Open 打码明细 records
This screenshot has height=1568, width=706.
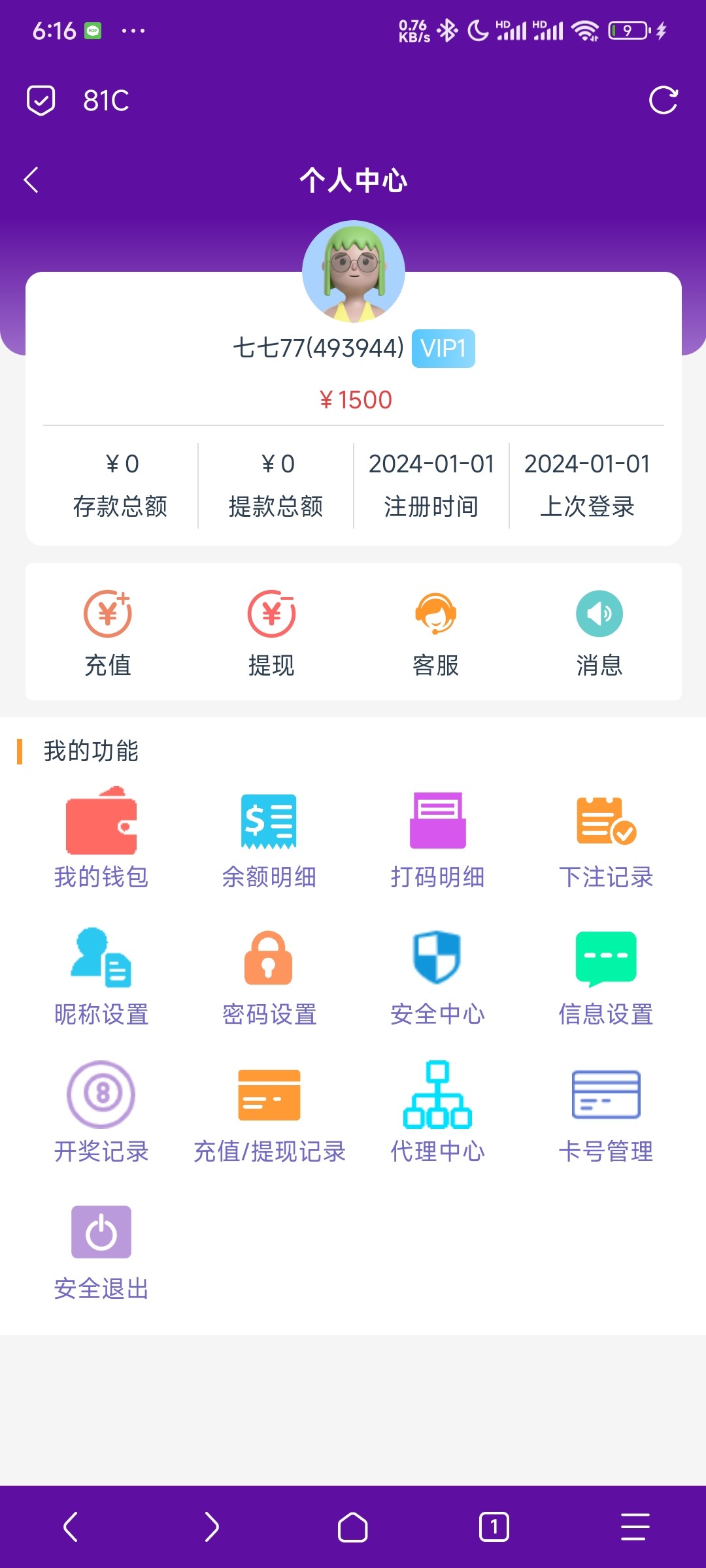(x=437, y=836)
